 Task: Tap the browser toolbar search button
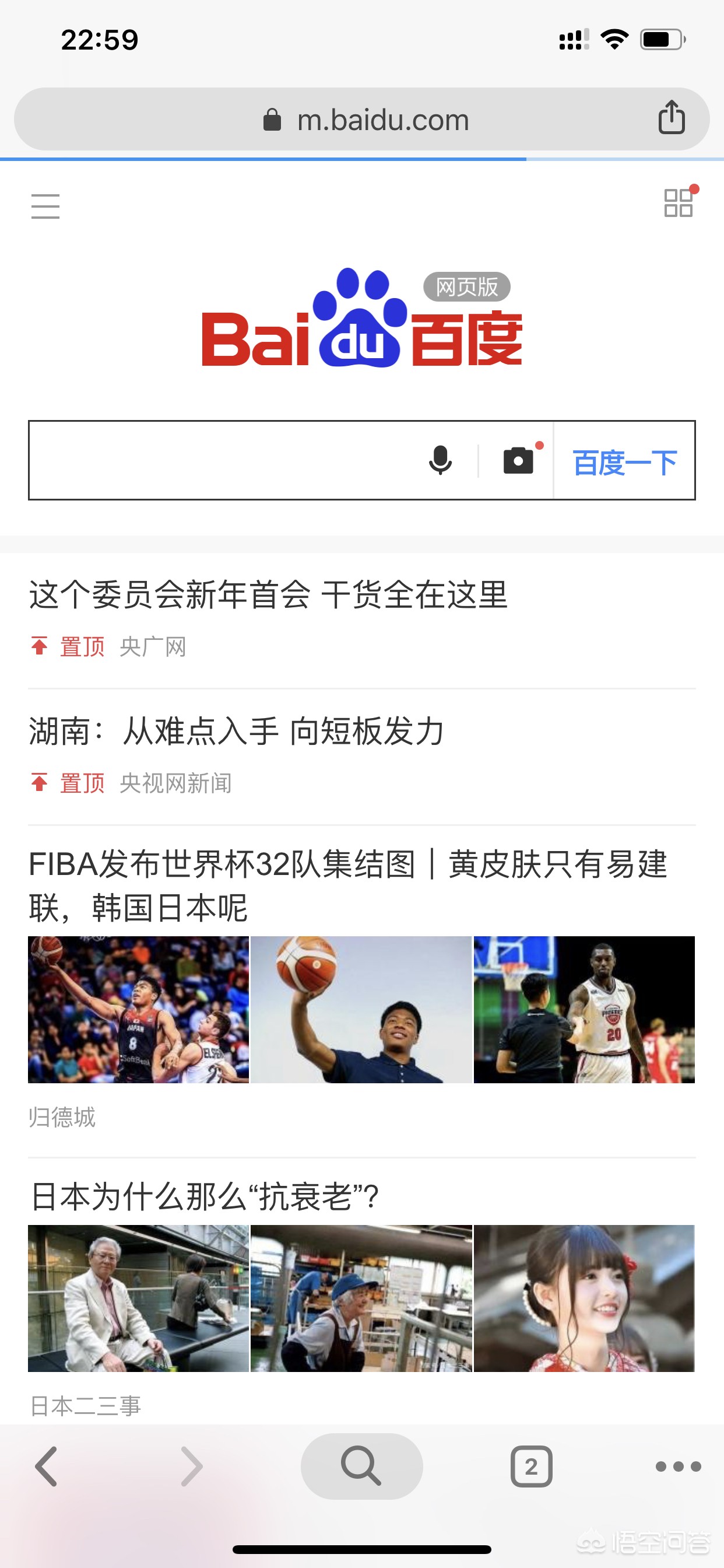pos(361,1466)
